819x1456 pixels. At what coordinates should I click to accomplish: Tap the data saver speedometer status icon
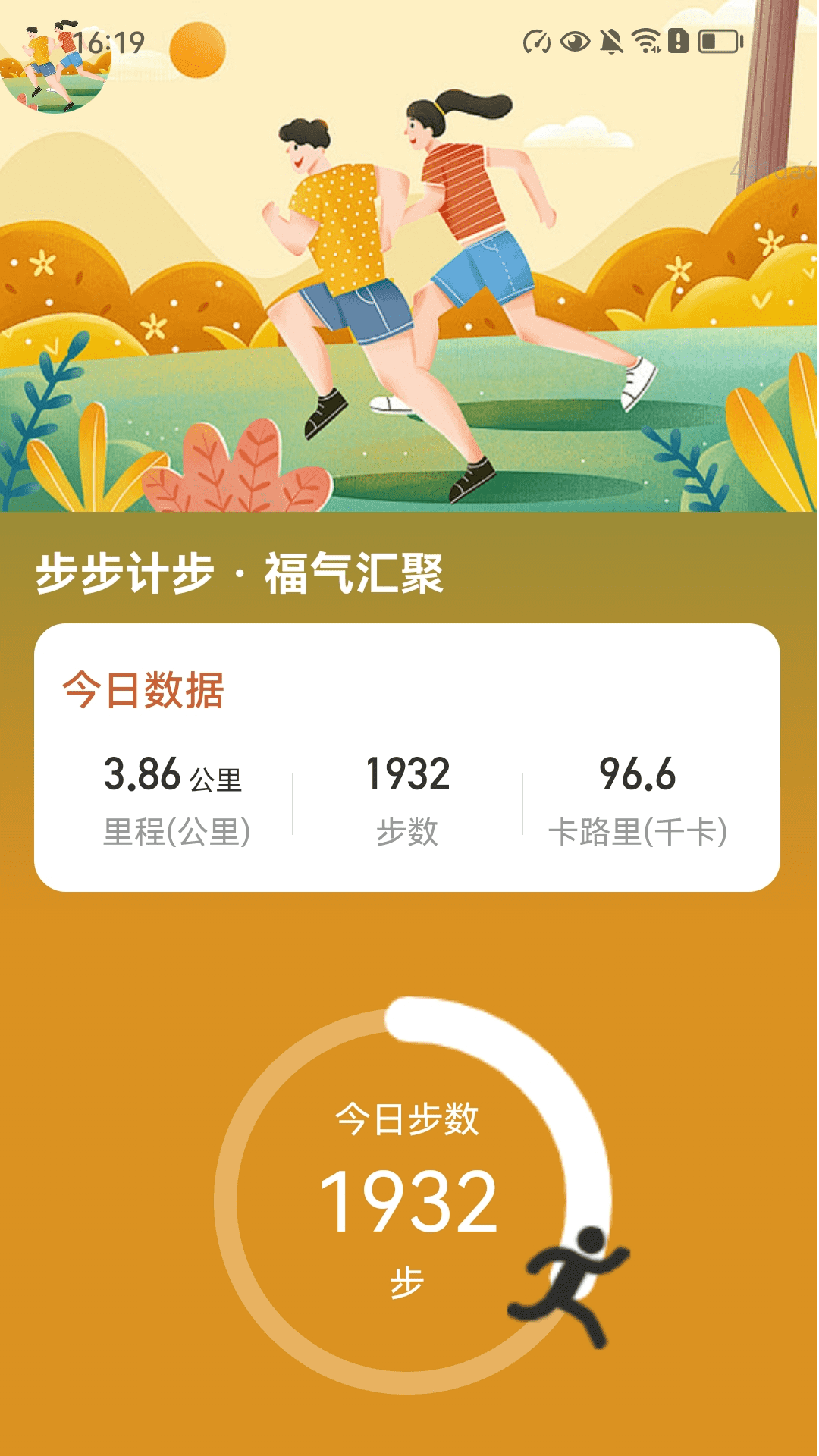point(537,42)
